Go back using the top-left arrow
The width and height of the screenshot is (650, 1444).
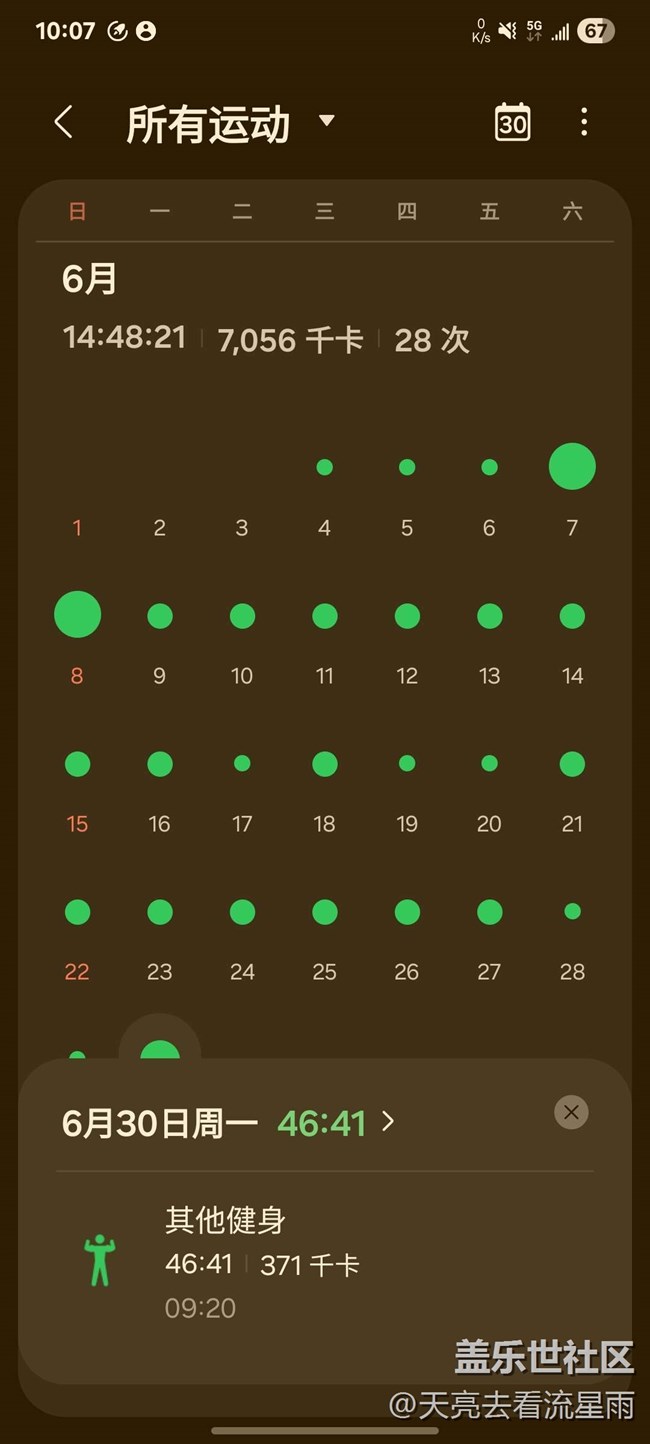click(64, 123)
